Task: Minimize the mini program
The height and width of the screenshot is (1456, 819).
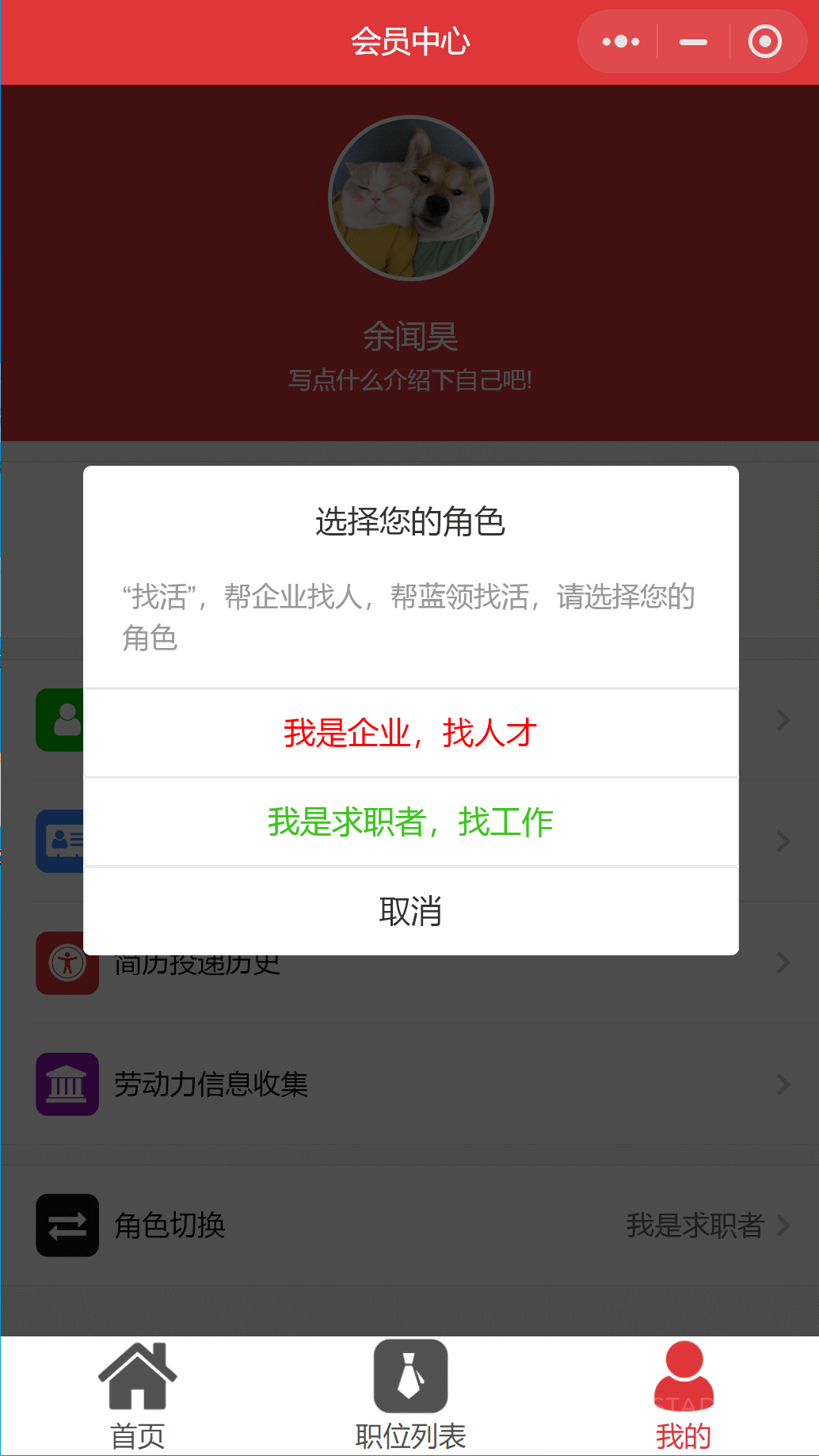Action: coord(693,41)
